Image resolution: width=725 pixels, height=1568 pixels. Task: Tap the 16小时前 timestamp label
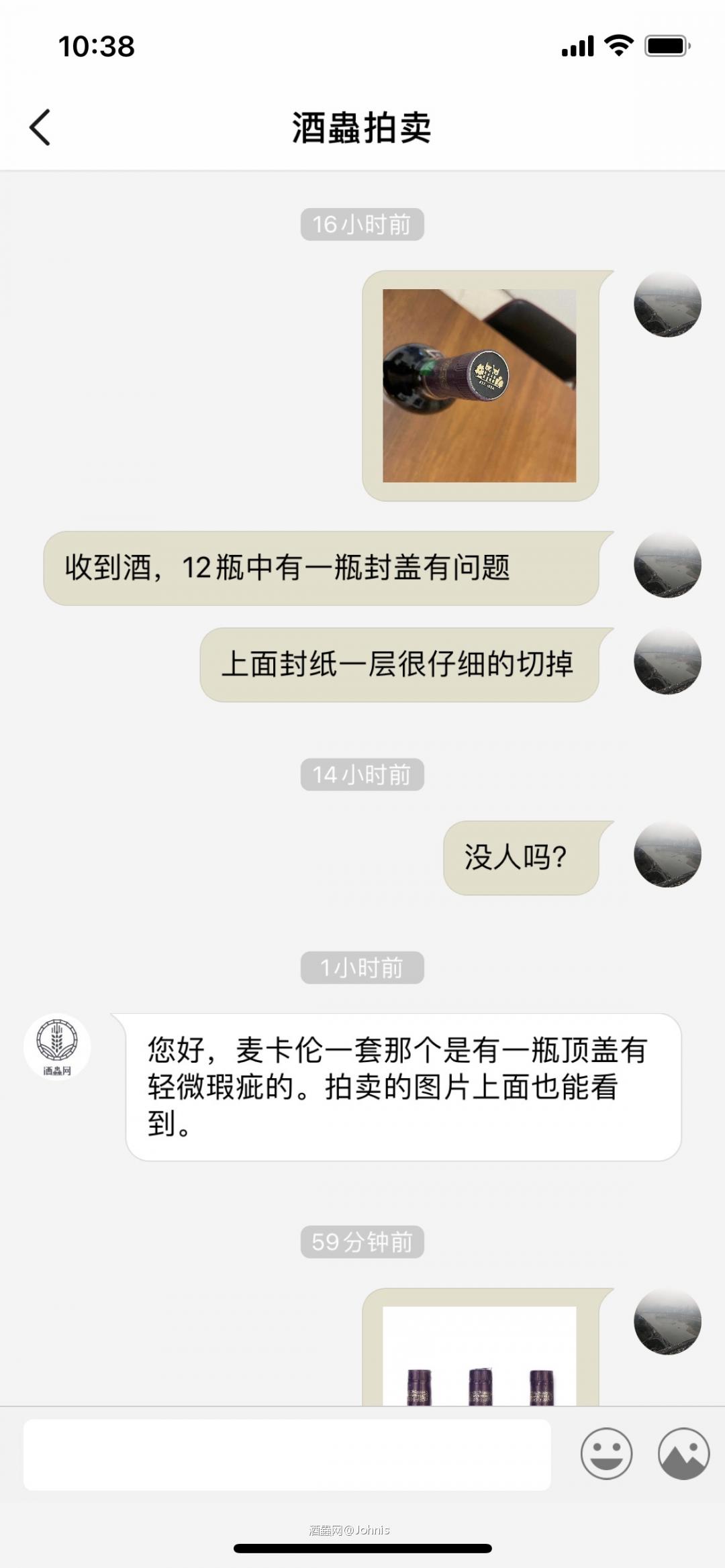tap(362, 223)
